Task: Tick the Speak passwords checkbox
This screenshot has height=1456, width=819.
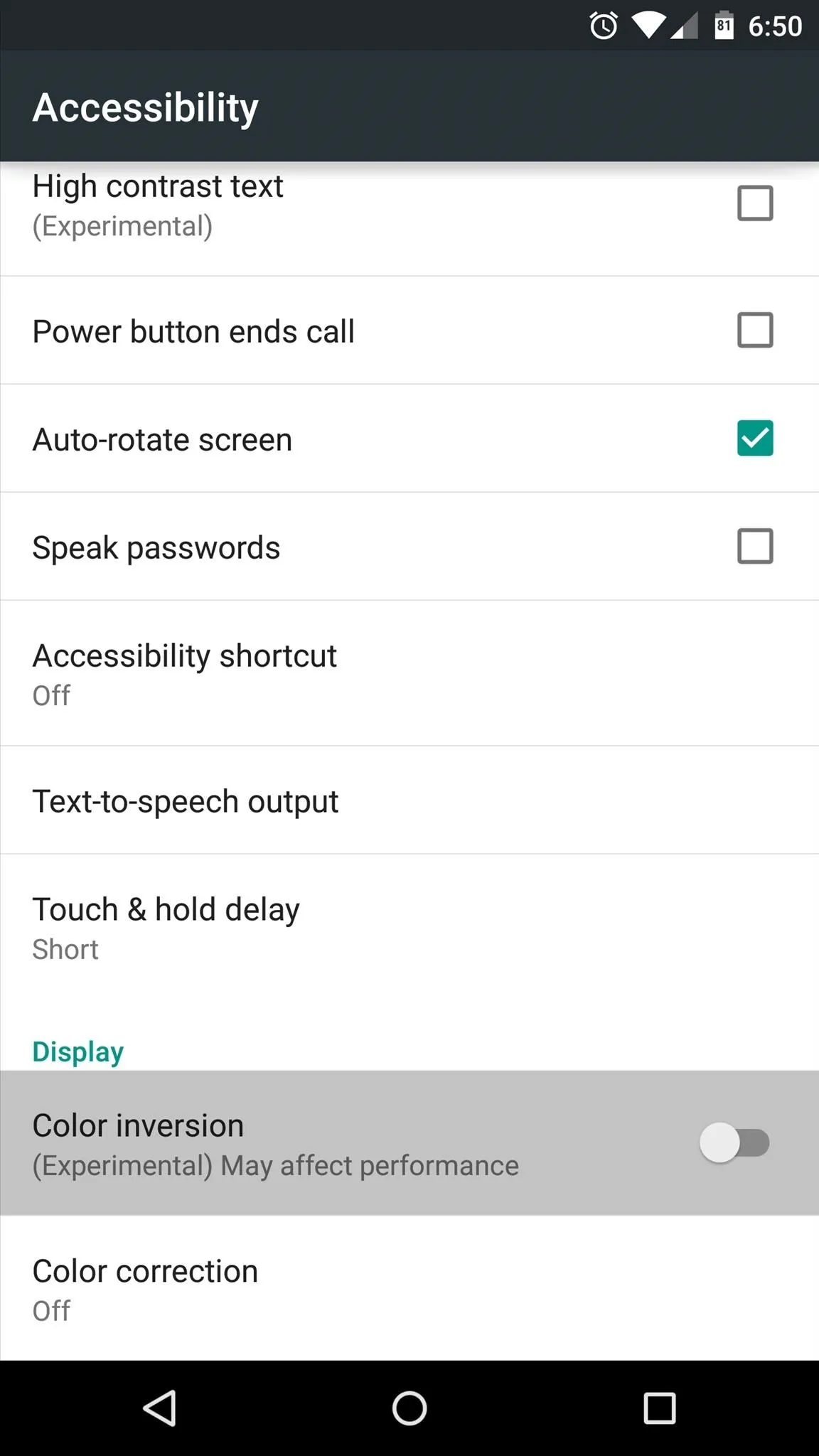Action: point(755,546)
